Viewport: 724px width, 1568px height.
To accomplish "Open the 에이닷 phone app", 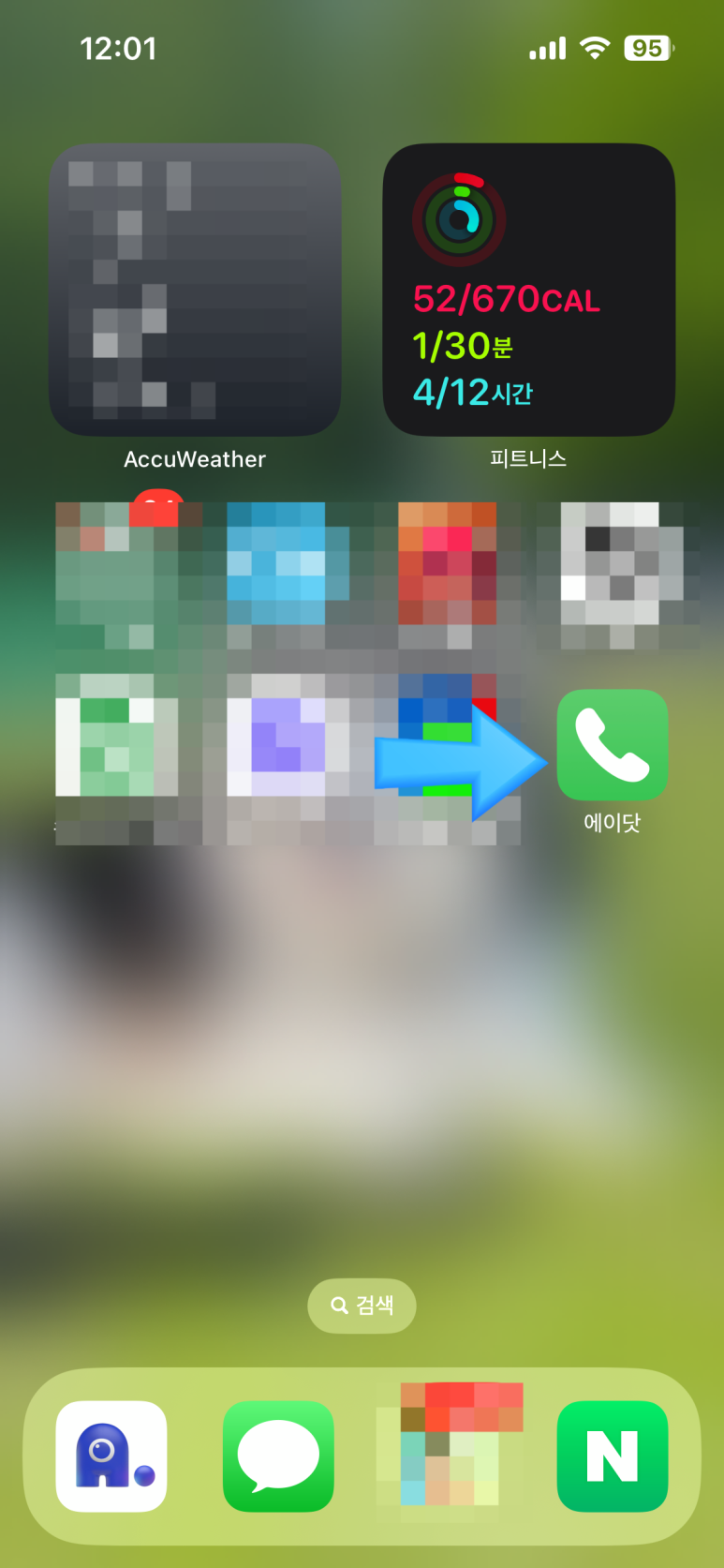I will [612, 745].
